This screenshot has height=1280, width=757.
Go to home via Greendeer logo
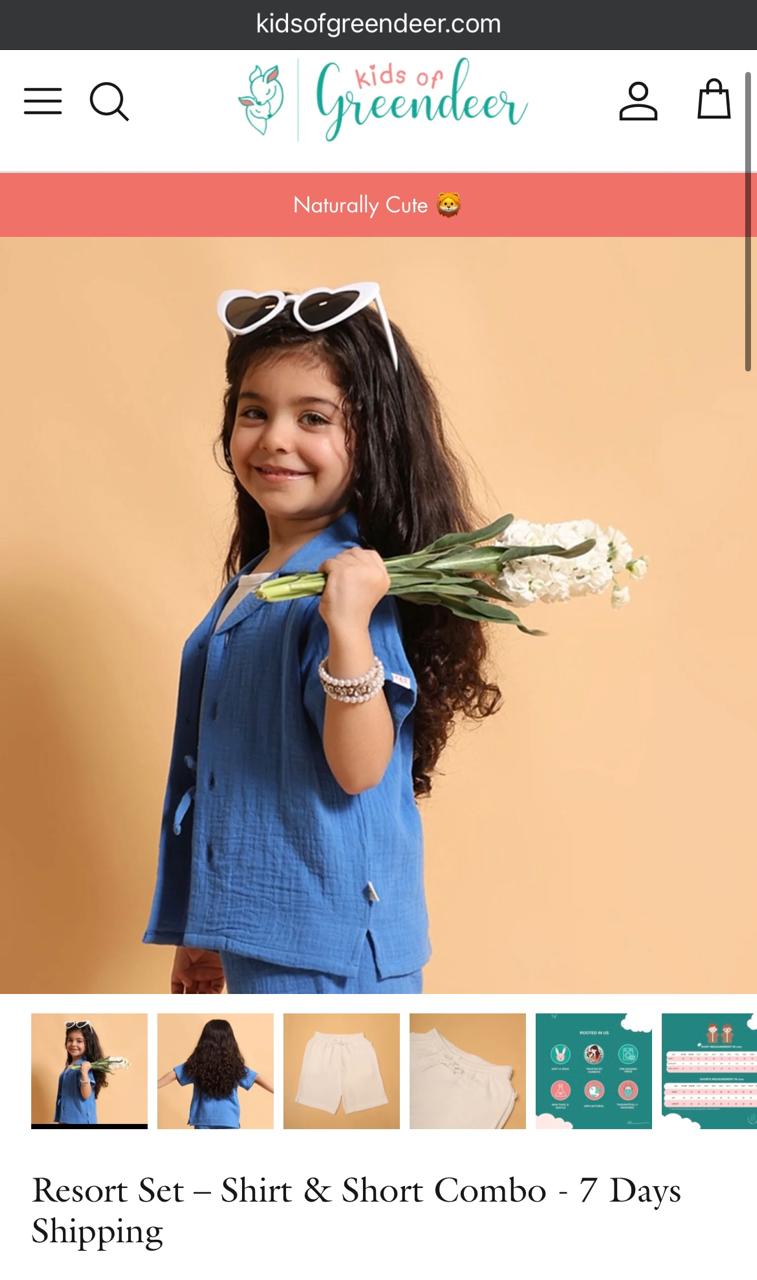point(383,100)
